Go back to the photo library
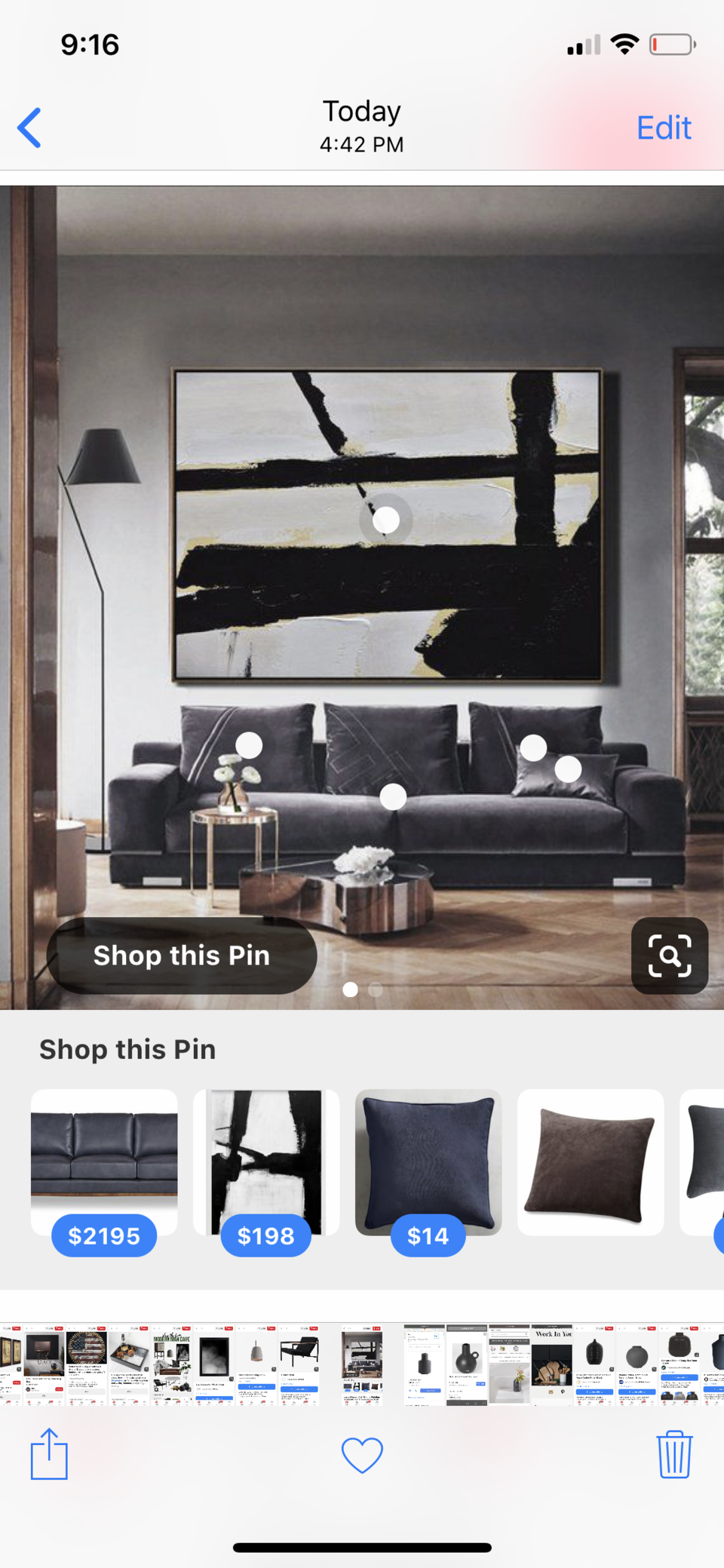This screenshot has width=724, height=1568. (x=30, y=127)
